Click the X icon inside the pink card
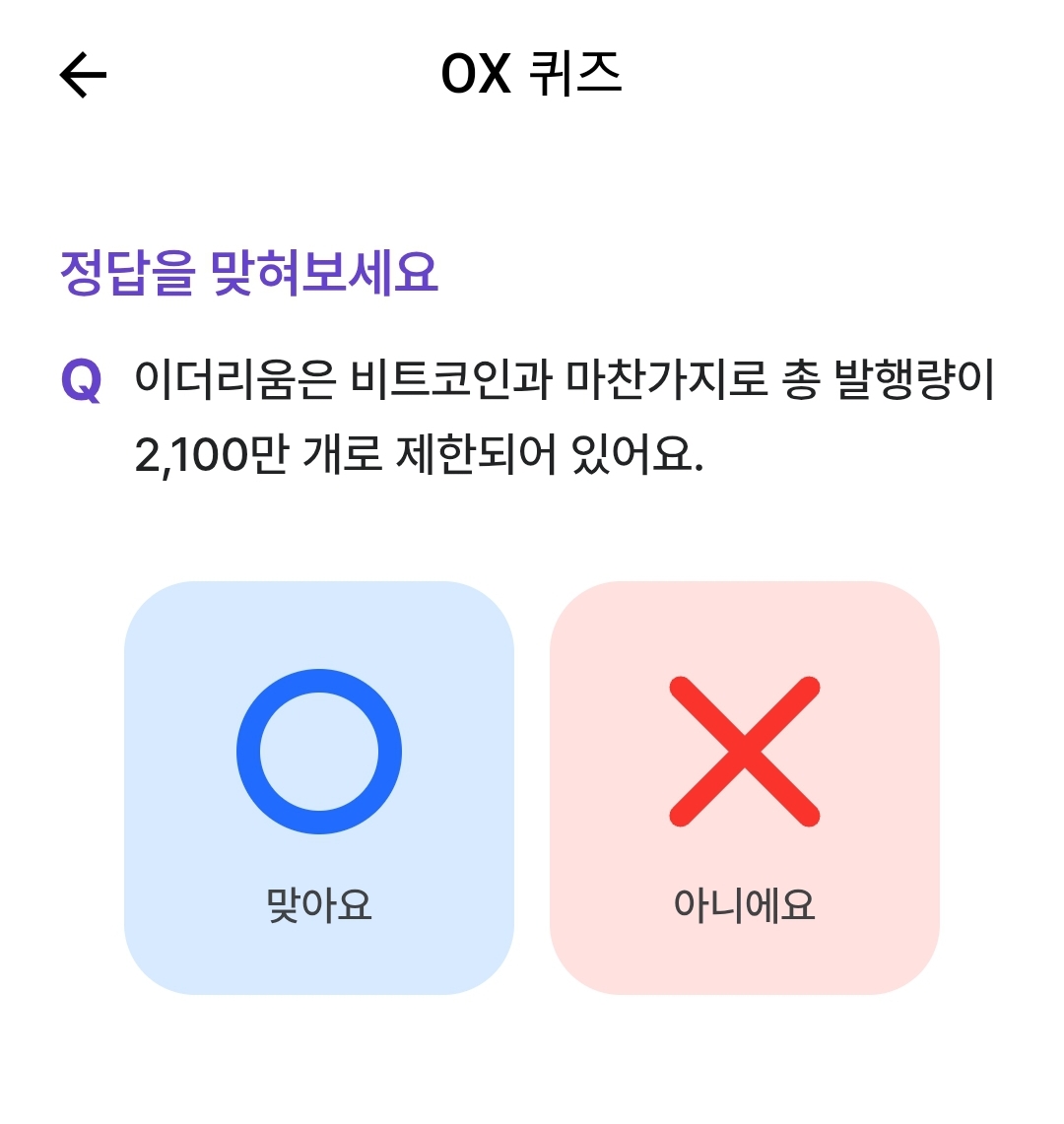Viewport: 1064px width, 1124px height. pos(746,752)
